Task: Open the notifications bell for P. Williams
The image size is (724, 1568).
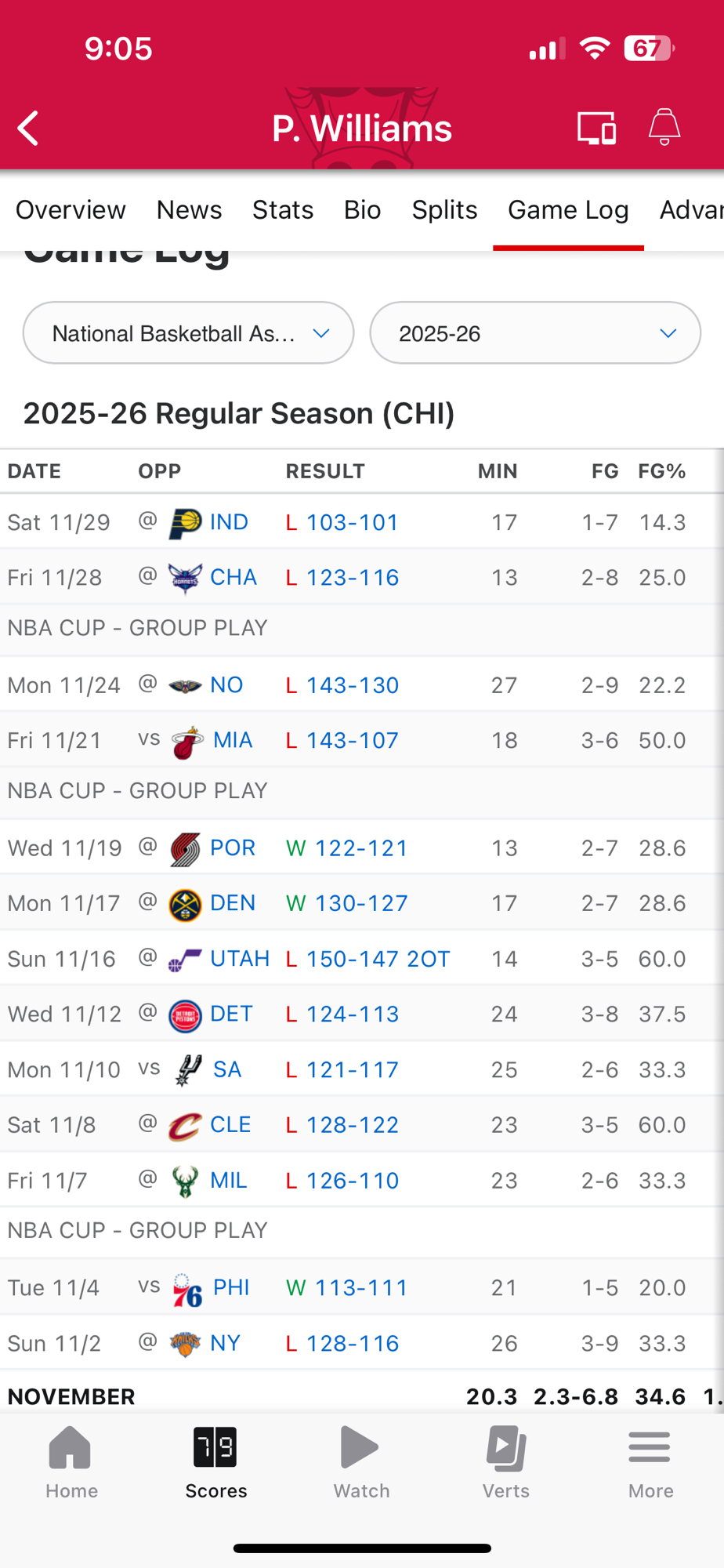Action: tap(664, 127)
